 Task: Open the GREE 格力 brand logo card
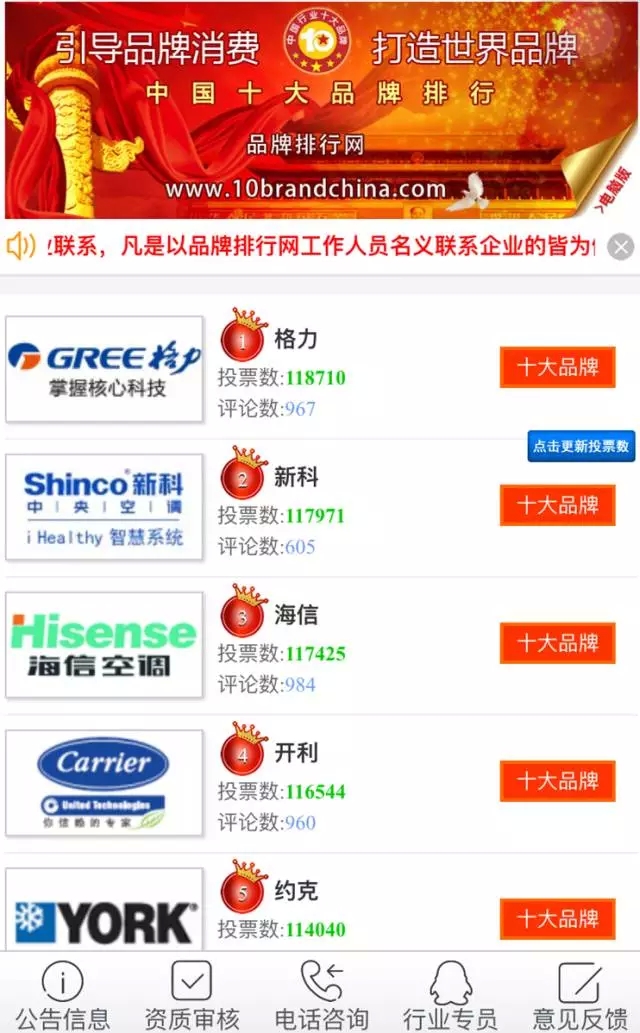tap(104, 369)
